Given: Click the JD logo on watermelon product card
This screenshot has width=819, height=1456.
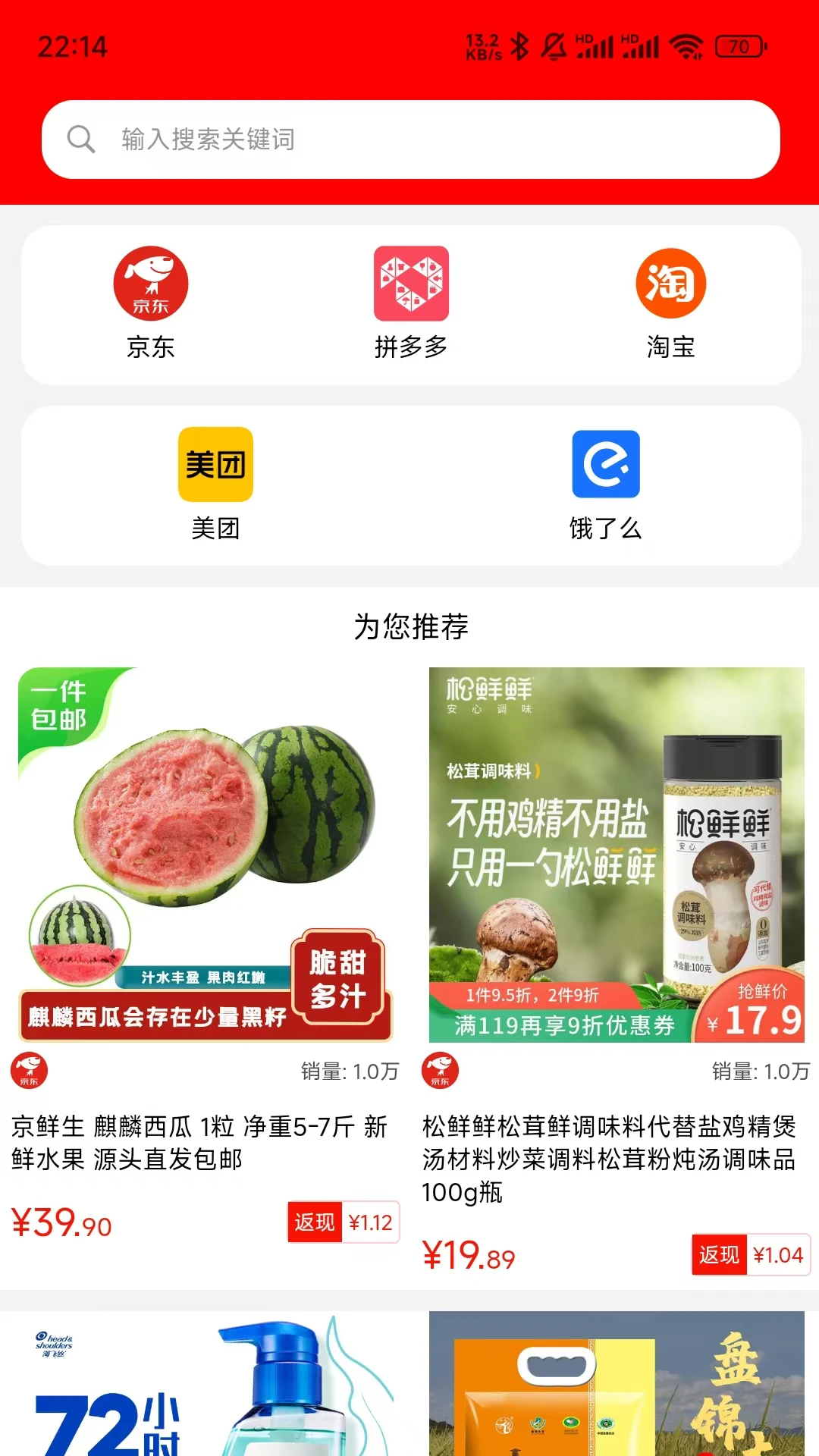Looking at the screenshot, I should [x=29, y=1072].
